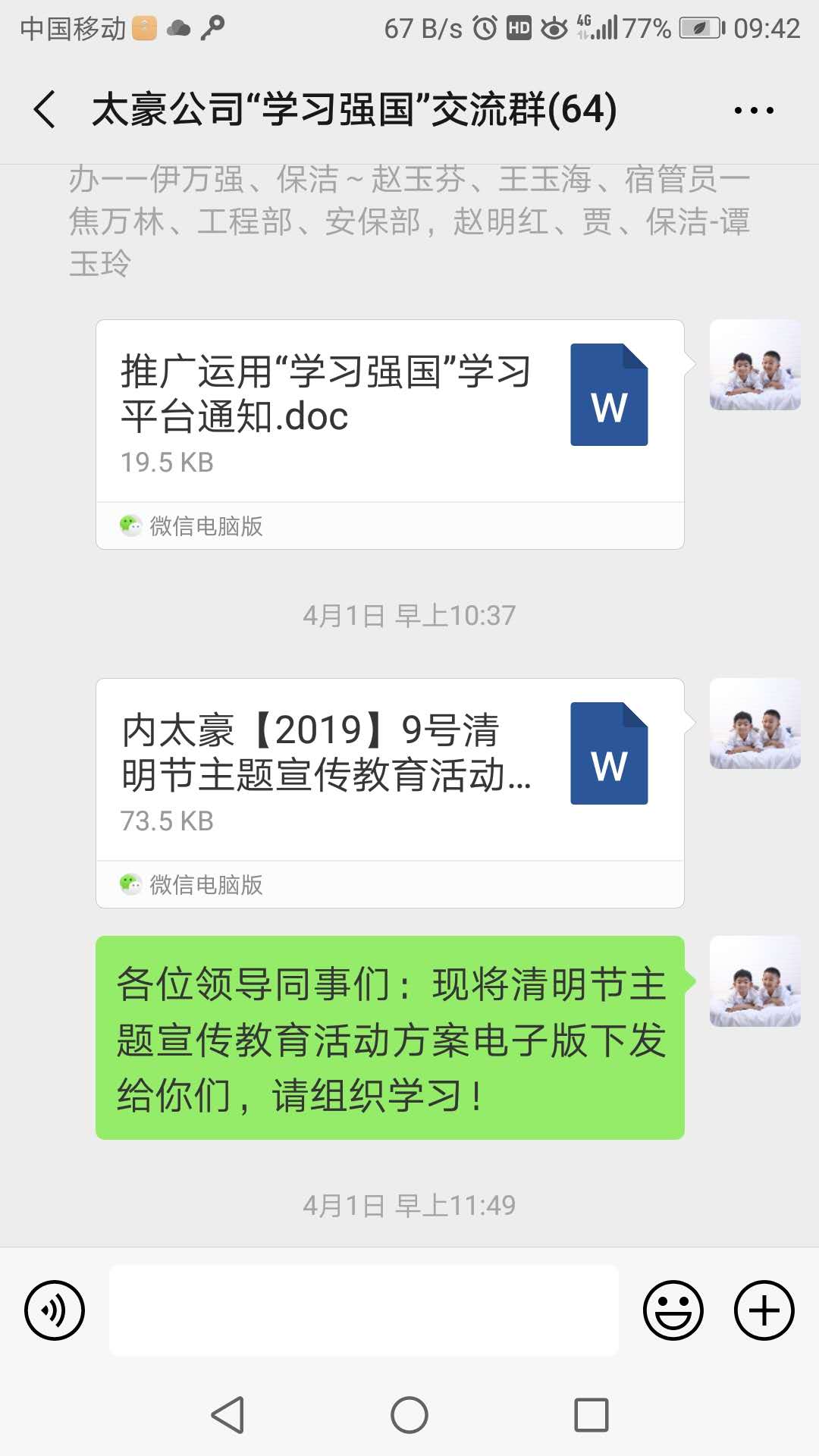This screenshot has width=819, height=1456.
Task: Switch to voice message input
Action: (x=55, y=1310)
